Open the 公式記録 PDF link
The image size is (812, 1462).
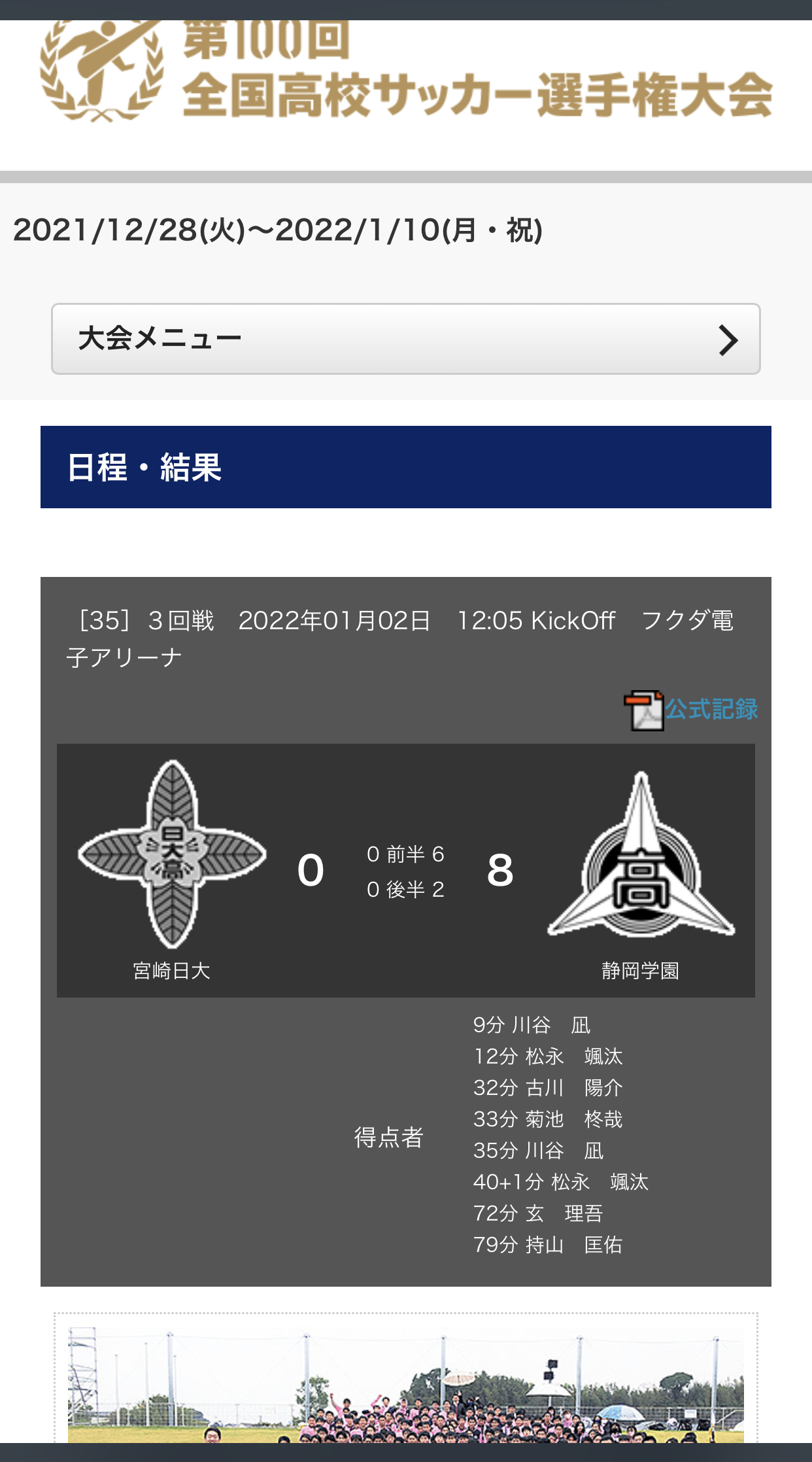point(691,710)
